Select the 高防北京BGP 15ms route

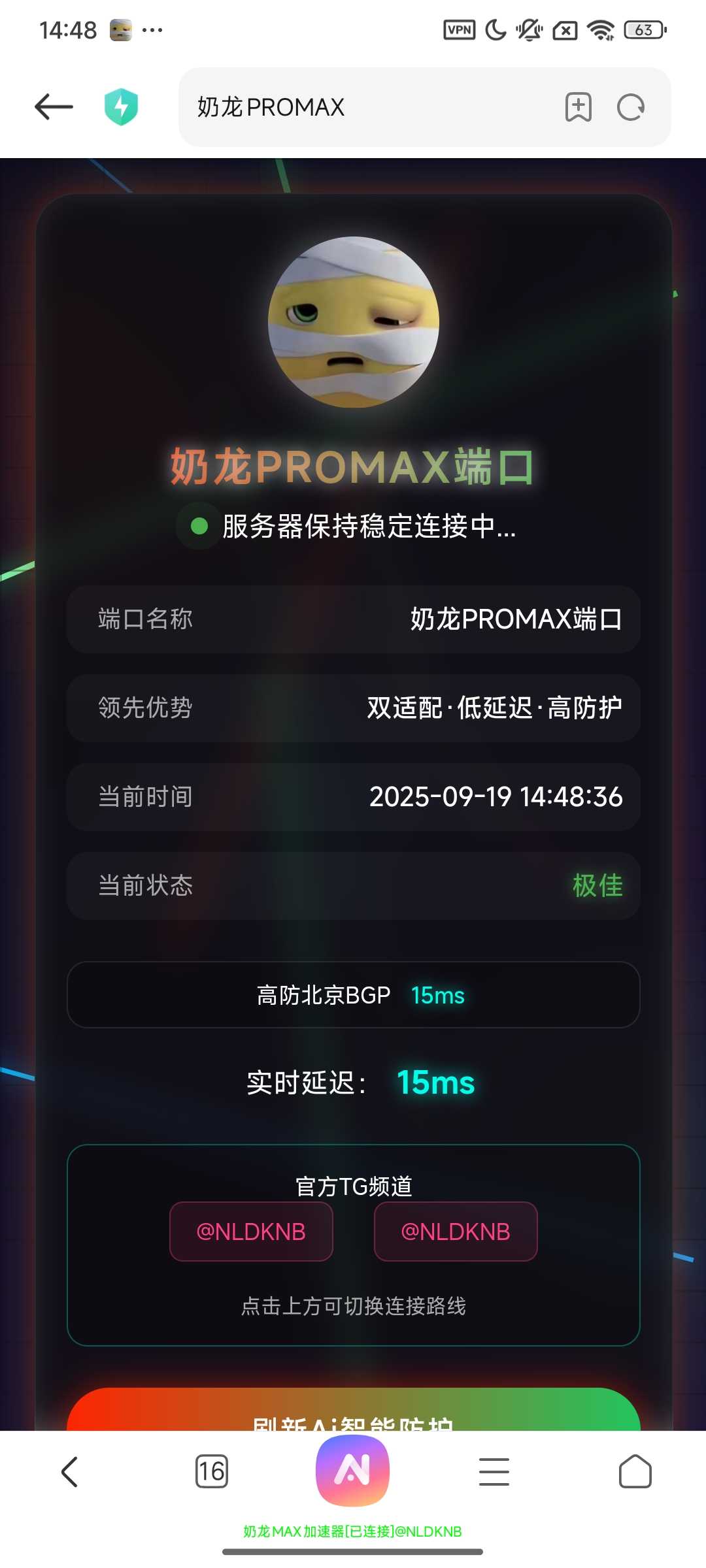(x=353, y=994)
